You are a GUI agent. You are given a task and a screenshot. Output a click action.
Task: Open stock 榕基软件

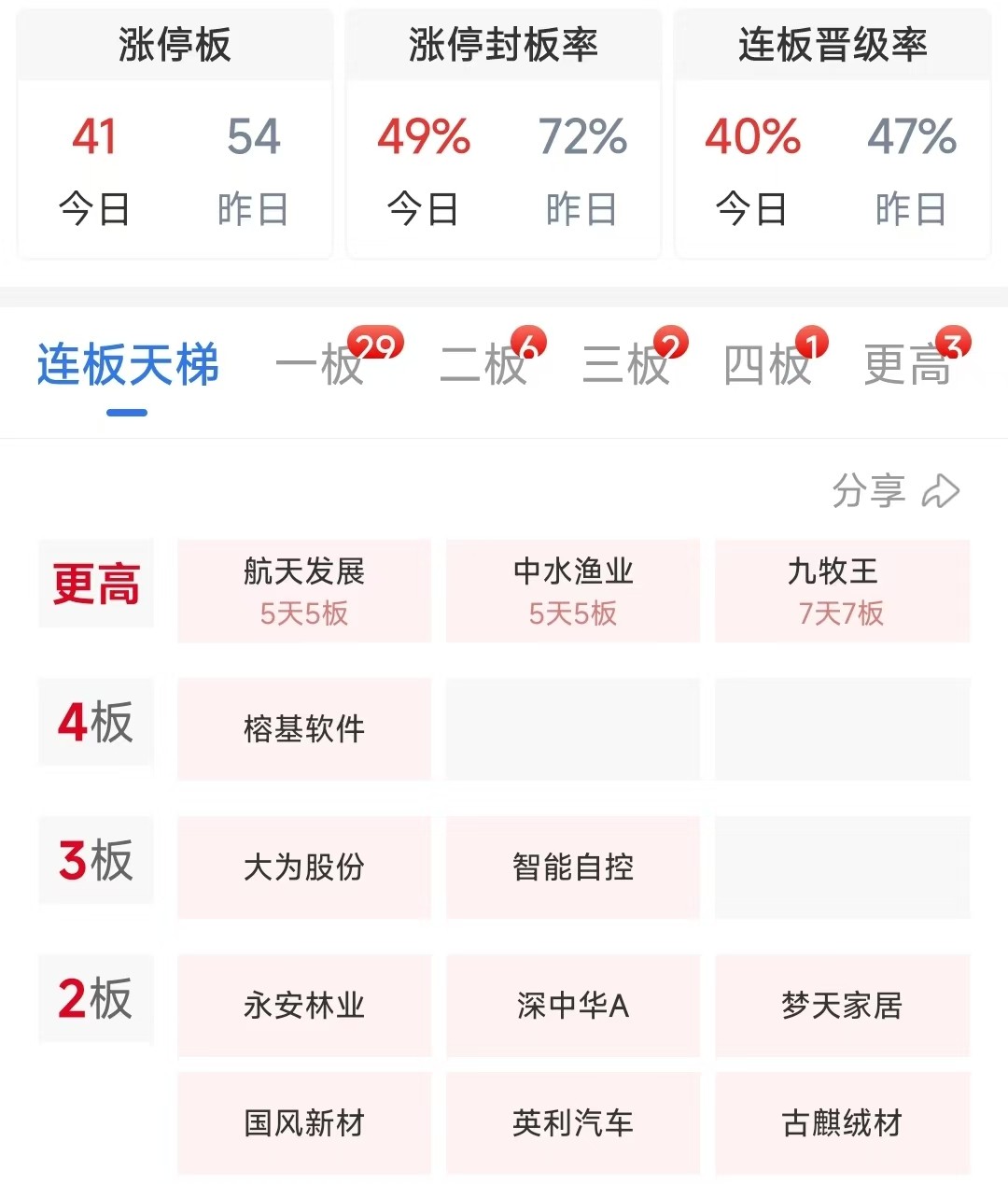tap(304, 728)
